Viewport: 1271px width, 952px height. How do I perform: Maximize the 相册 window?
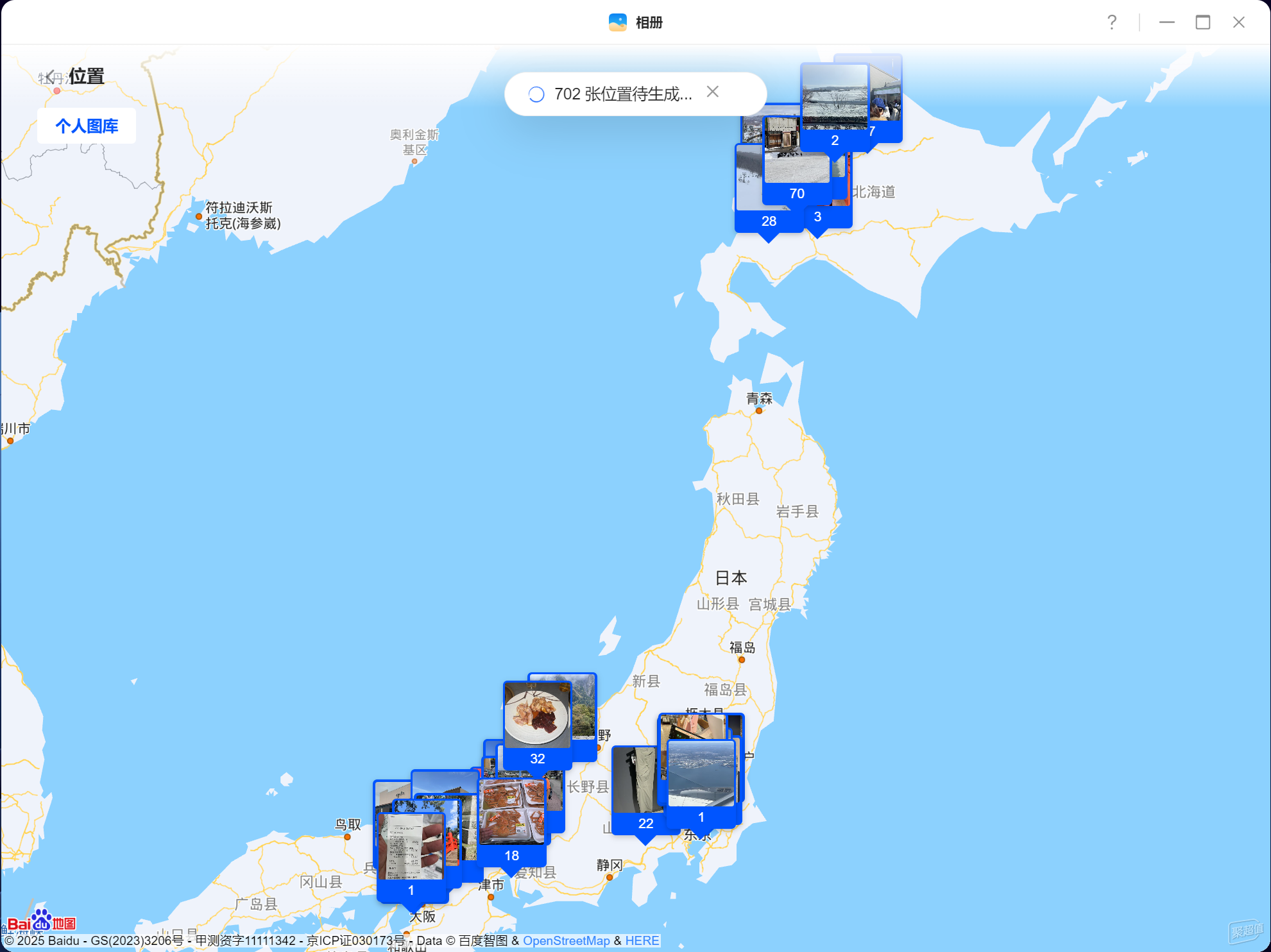pyautogui.click(x=1203, y=22)
